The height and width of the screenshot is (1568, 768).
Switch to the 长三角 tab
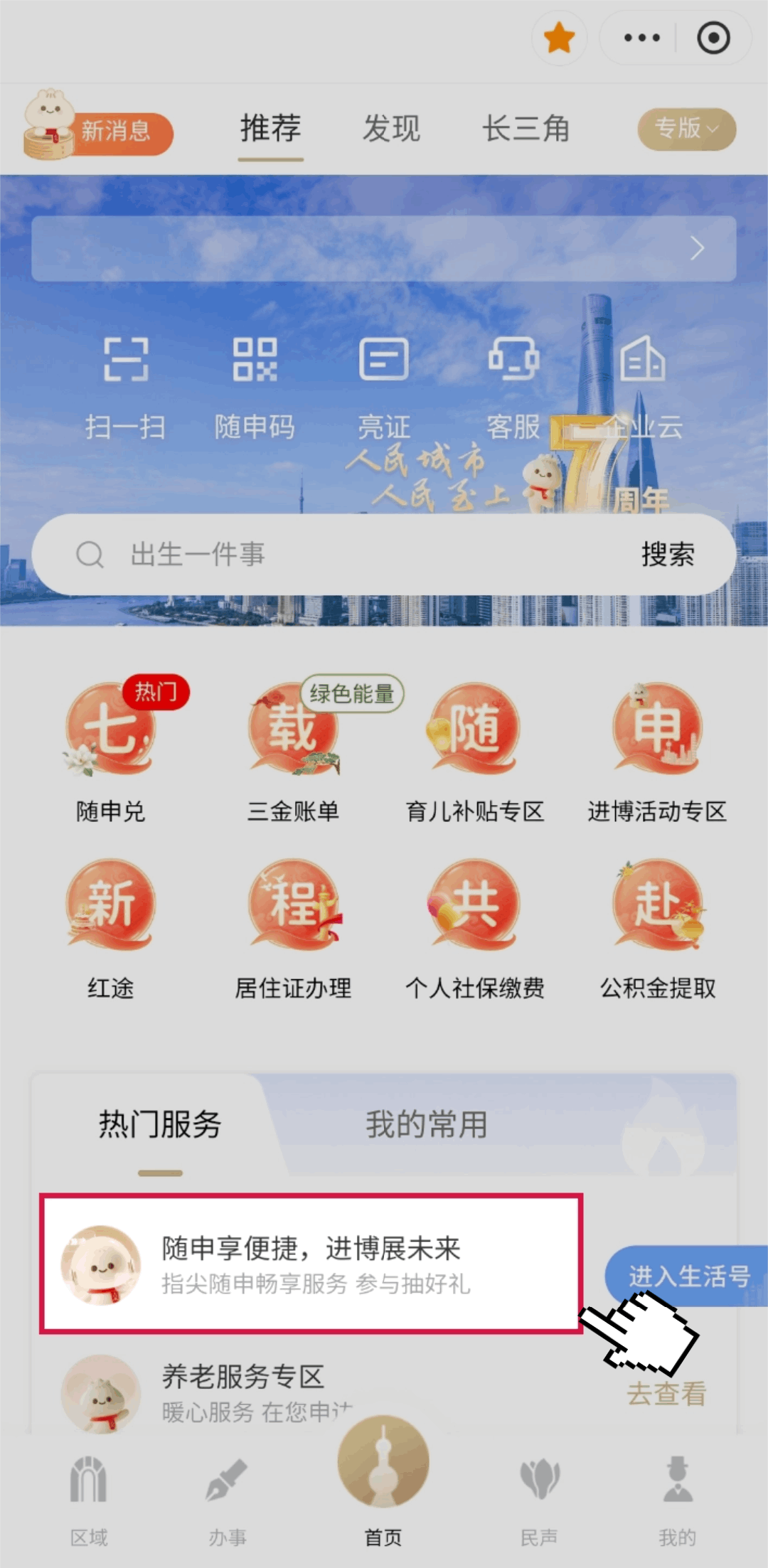click(526, 129)
